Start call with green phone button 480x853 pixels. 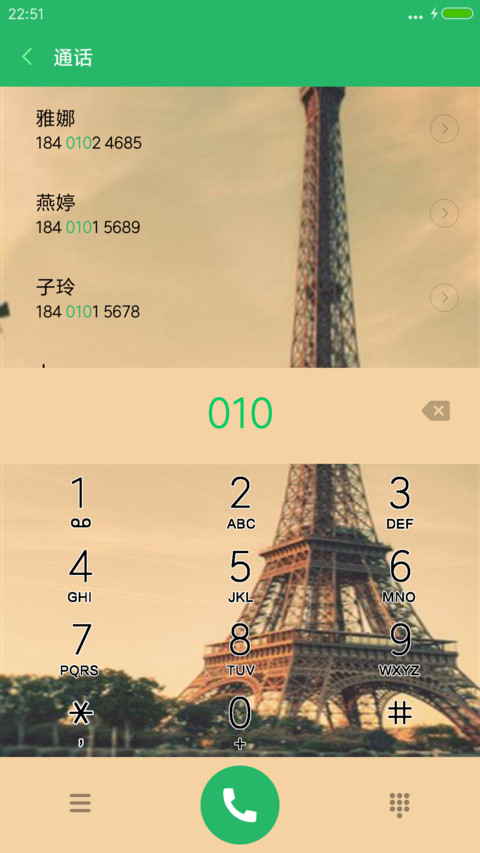point(240,805)
